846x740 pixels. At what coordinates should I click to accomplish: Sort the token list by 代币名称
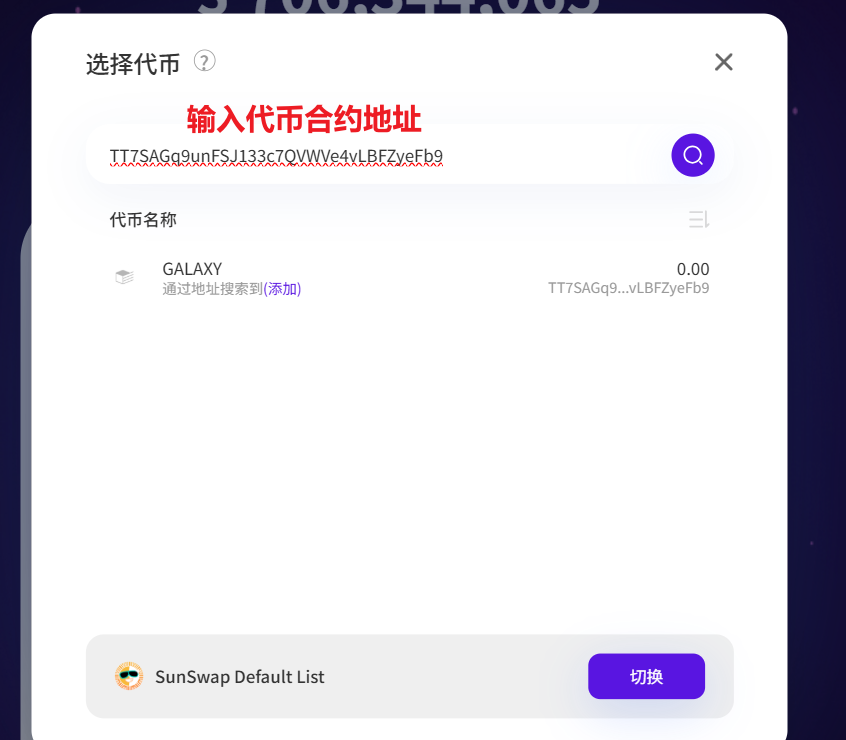[699, 220]
